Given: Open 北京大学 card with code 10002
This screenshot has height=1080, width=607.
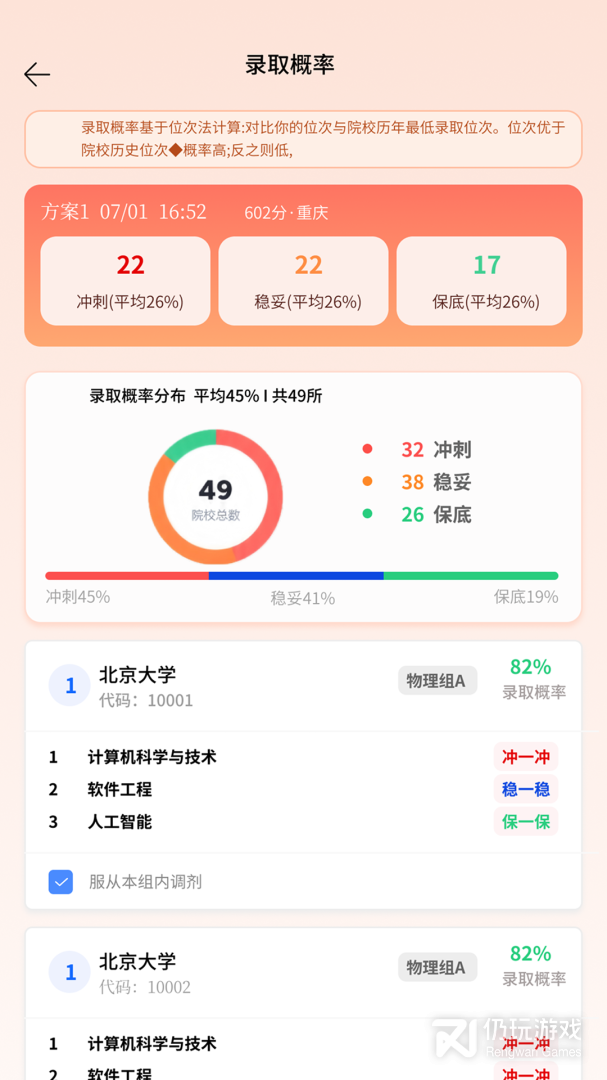Looking at the screenshot, I should [303, 973].
